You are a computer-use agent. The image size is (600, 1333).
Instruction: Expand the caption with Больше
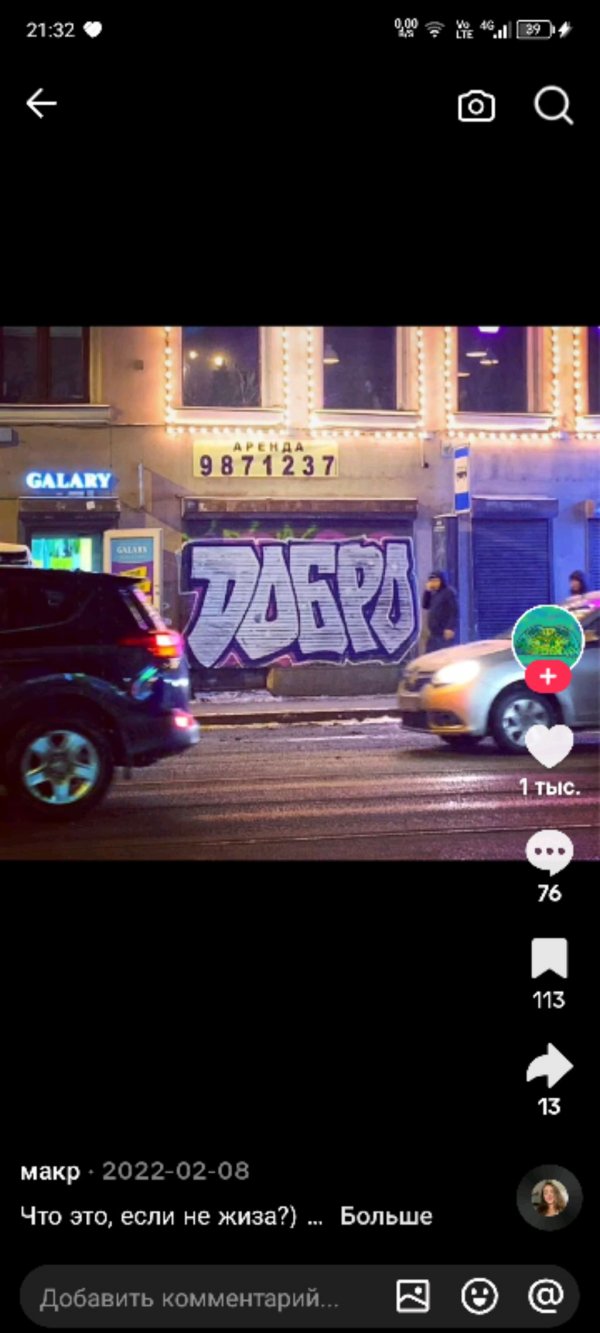(386, 1216)
